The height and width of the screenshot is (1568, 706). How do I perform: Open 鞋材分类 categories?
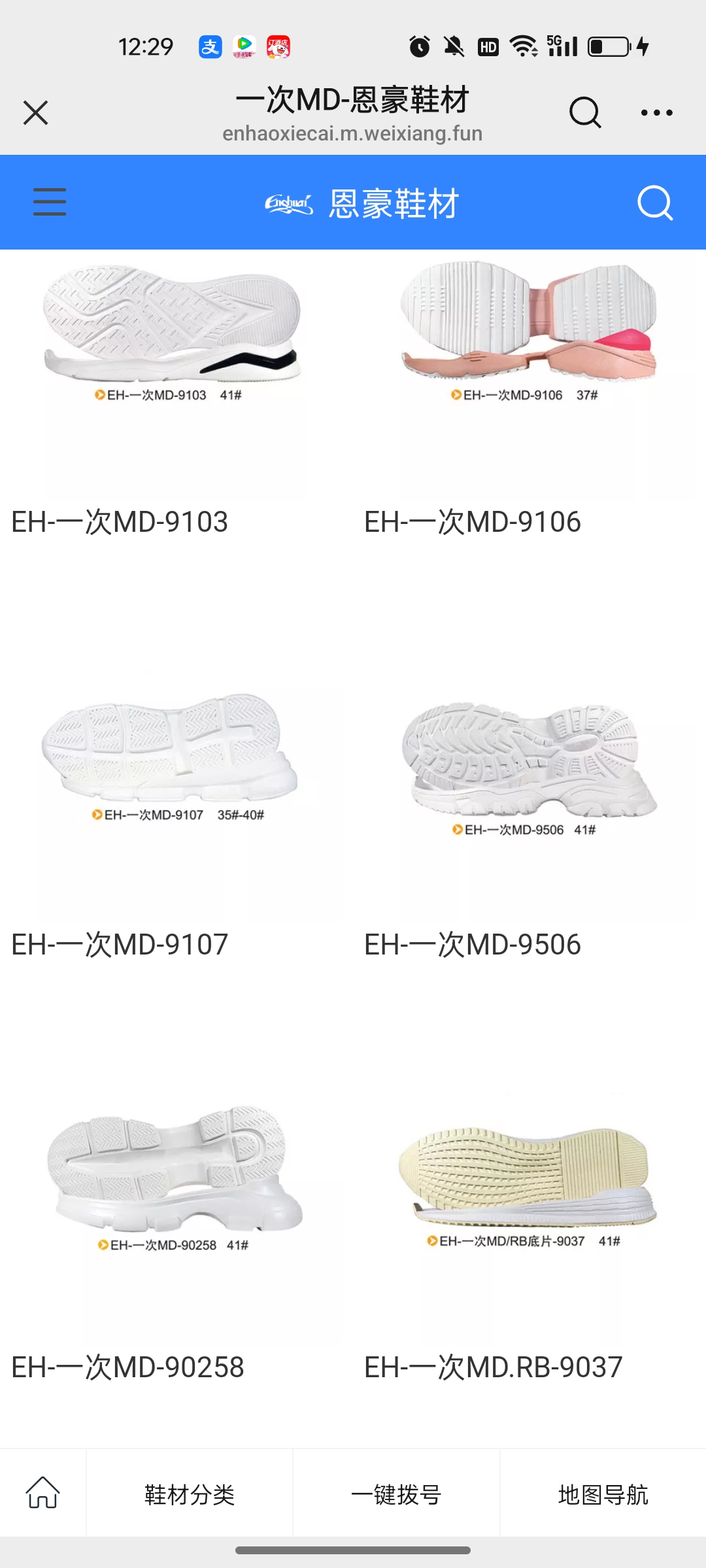190,1494
